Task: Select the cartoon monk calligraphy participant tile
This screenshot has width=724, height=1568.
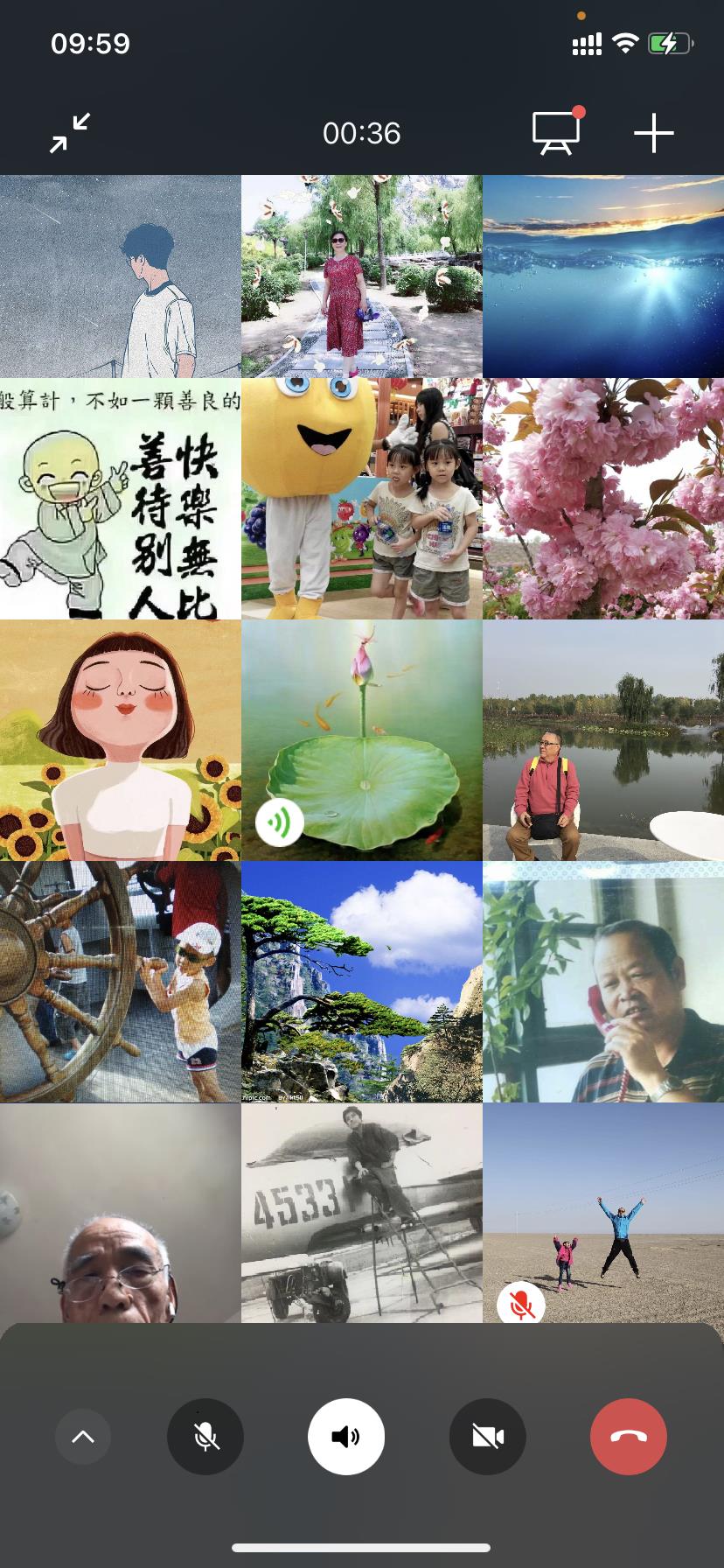Action: pyautogui.click(x=121, y=499)
